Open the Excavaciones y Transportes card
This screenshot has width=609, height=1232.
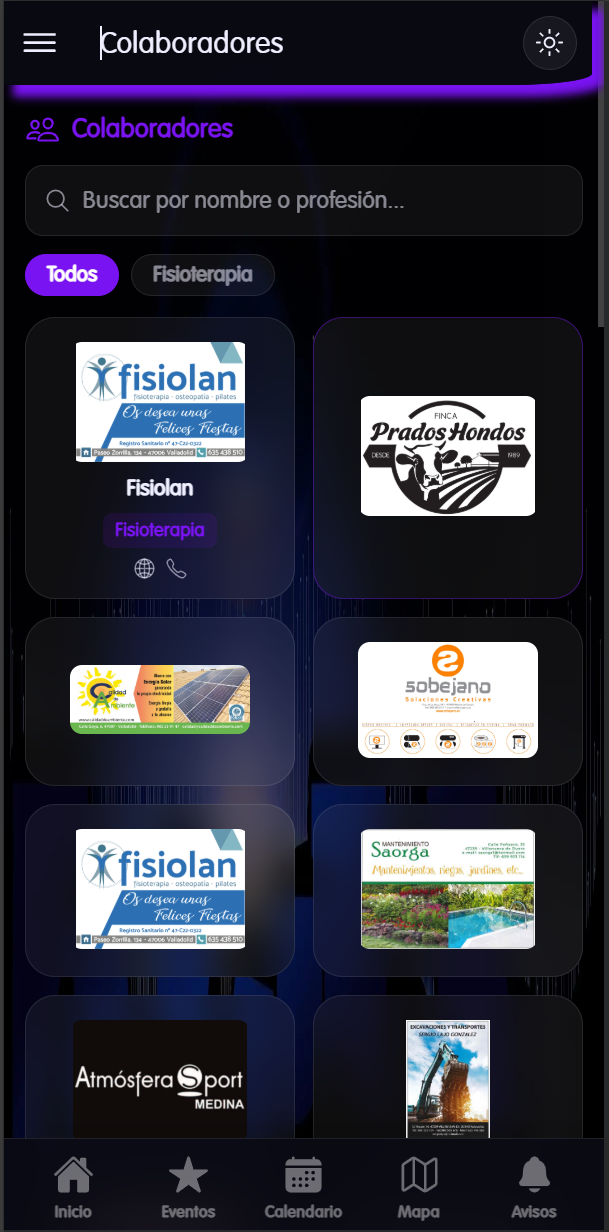(x=447, y=1078)
